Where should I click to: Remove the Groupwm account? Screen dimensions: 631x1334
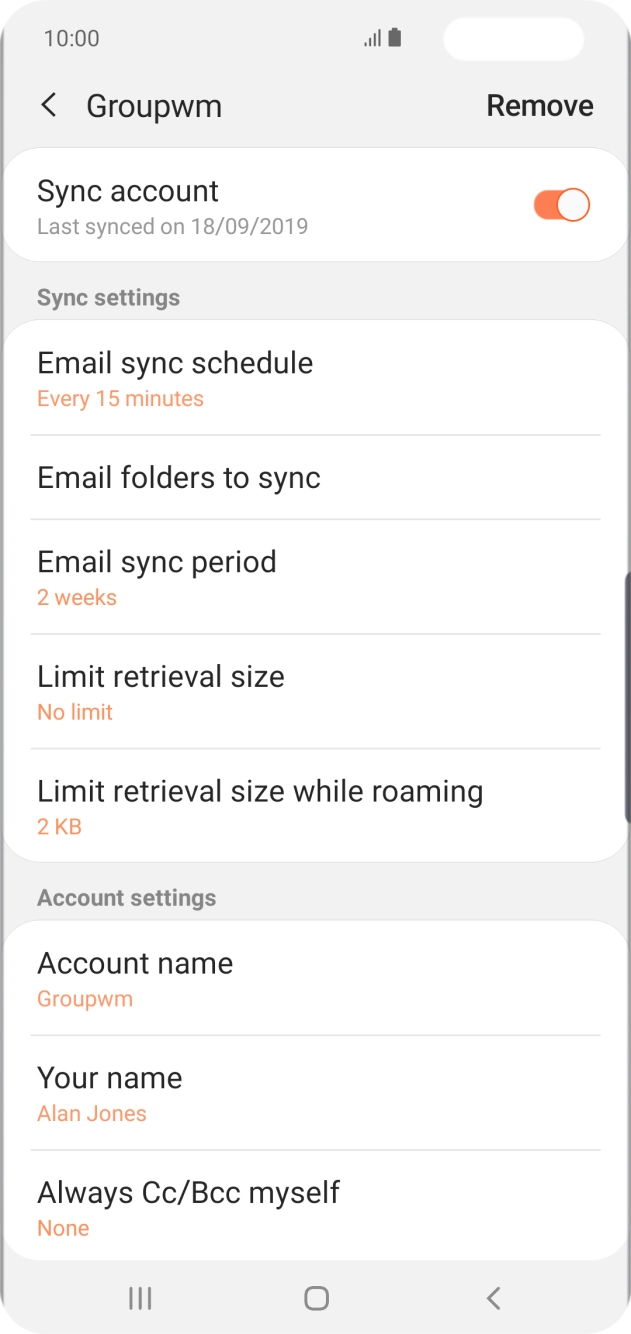point(539,105)
